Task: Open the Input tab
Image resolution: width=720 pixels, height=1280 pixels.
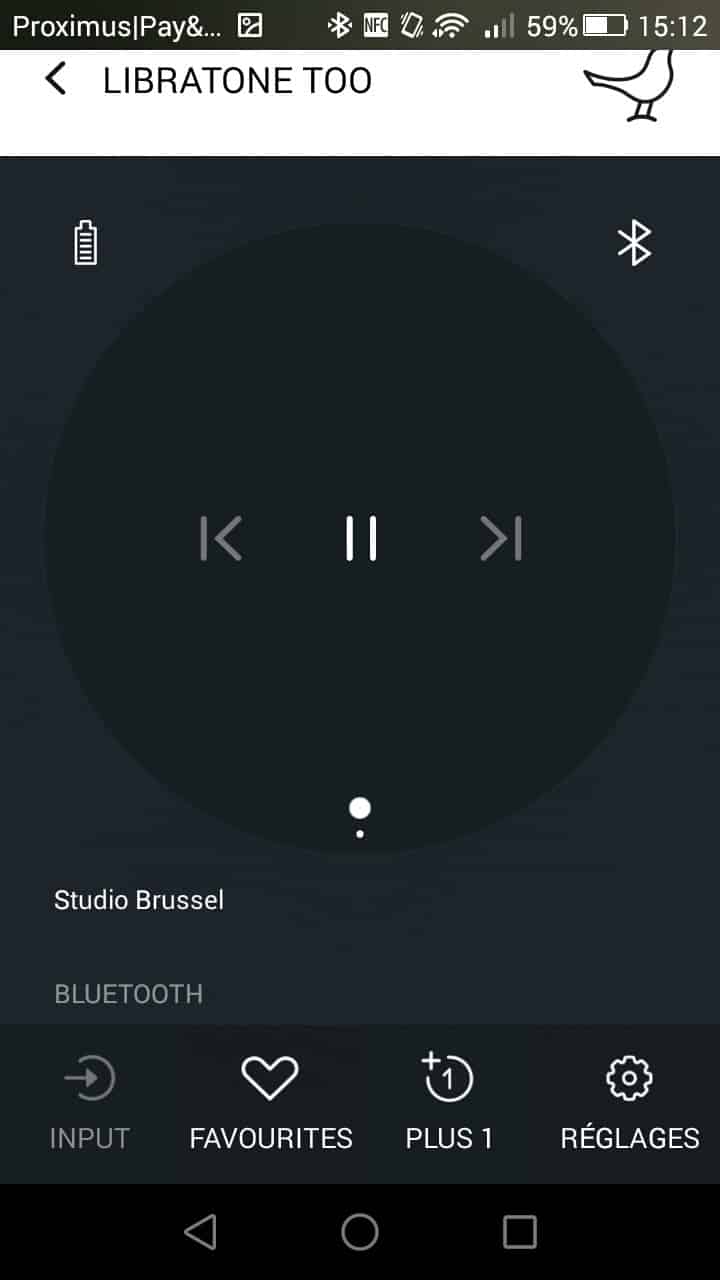Action: [x=90, y=1106]
